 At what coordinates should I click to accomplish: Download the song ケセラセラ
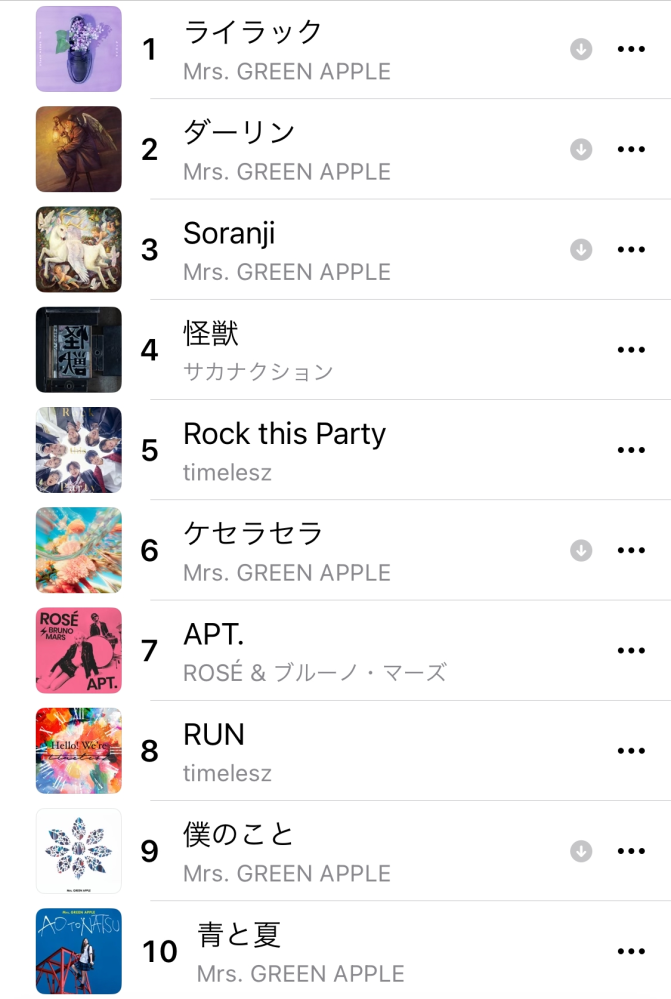tap(581, 550)
